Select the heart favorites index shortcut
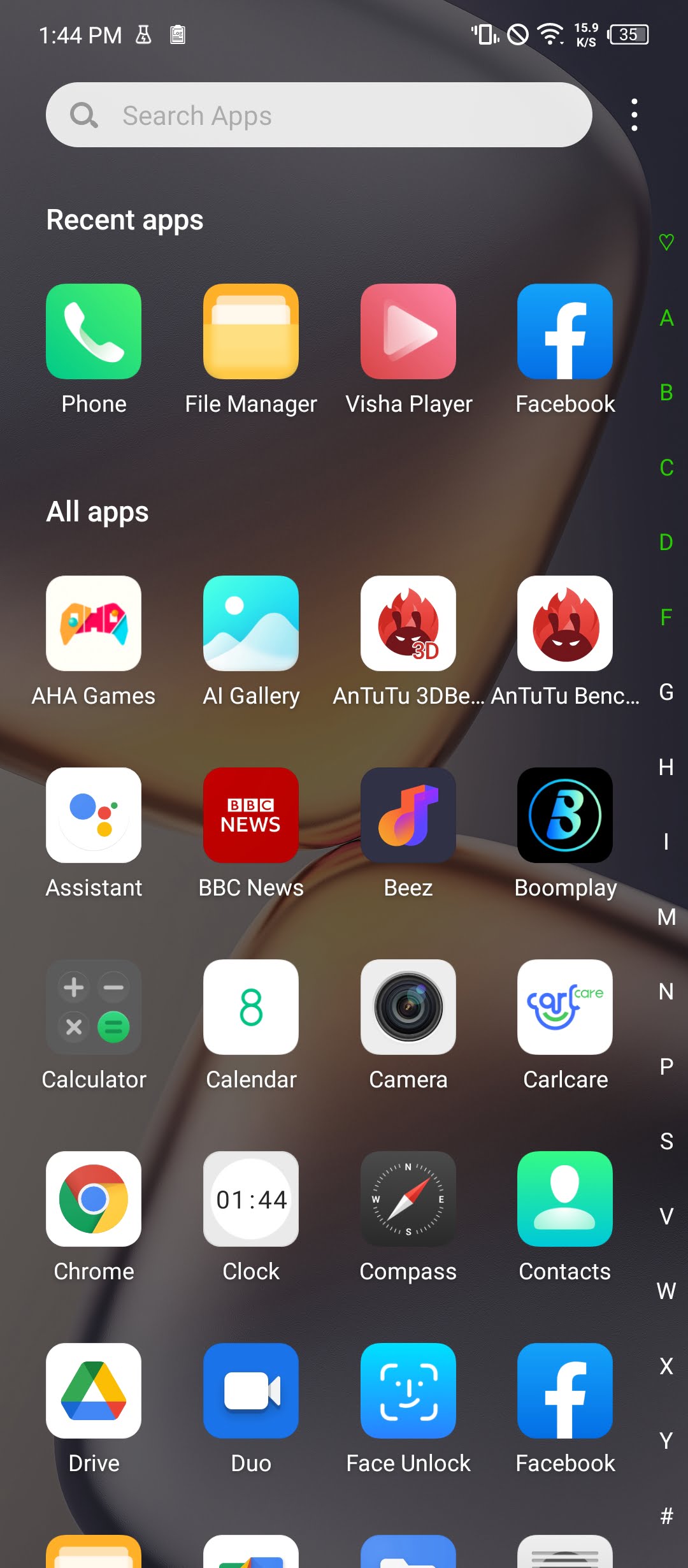The width and height of the screenshot is (688, 1568). pos(666,242)
